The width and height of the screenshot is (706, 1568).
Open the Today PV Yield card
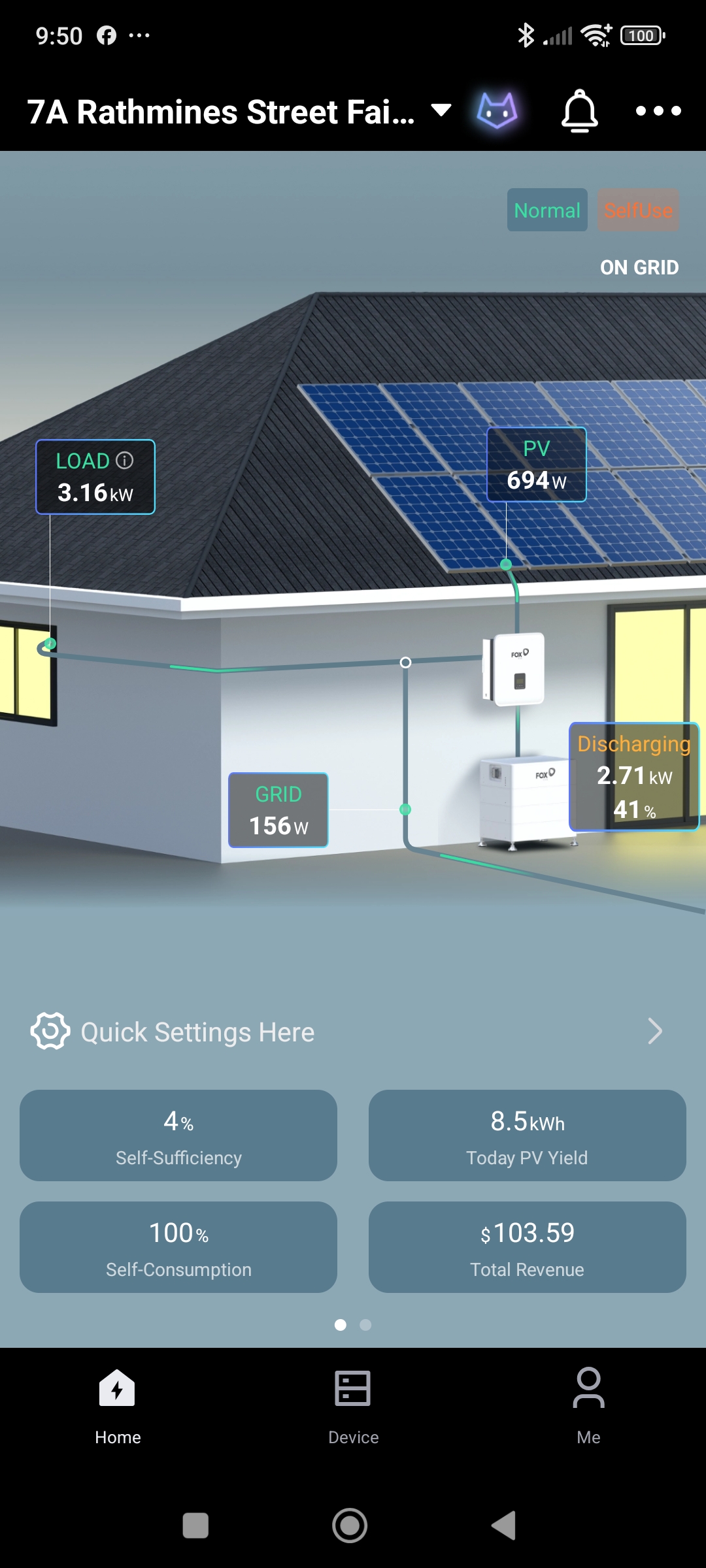(x=527, y=1135)
